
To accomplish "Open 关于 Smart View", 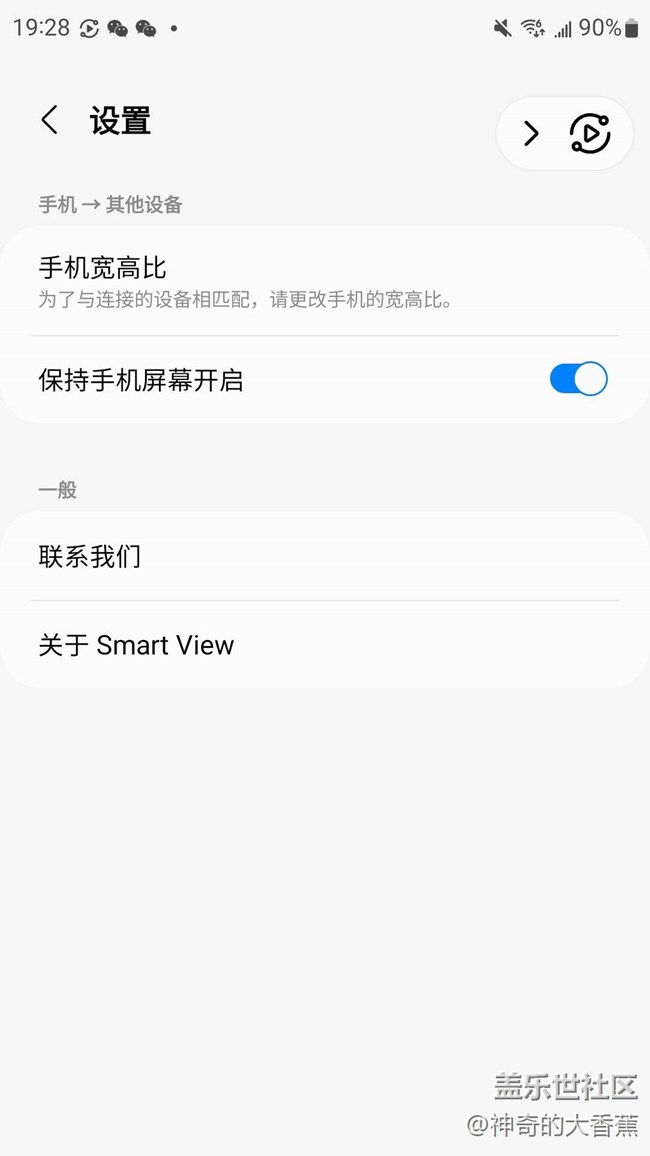I will (x=324, y=645).
